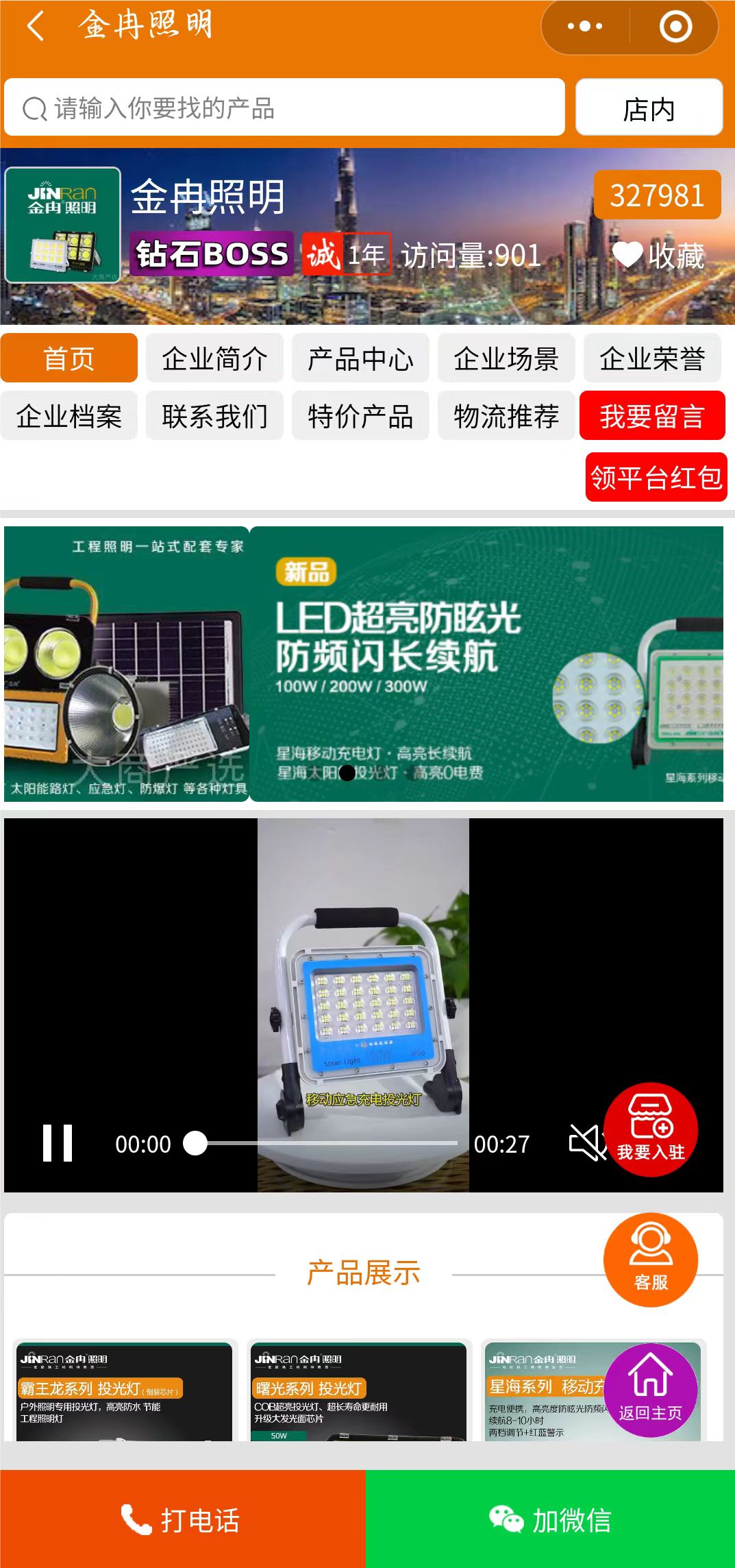Tap the 我要留言 button

pos(652,416)
